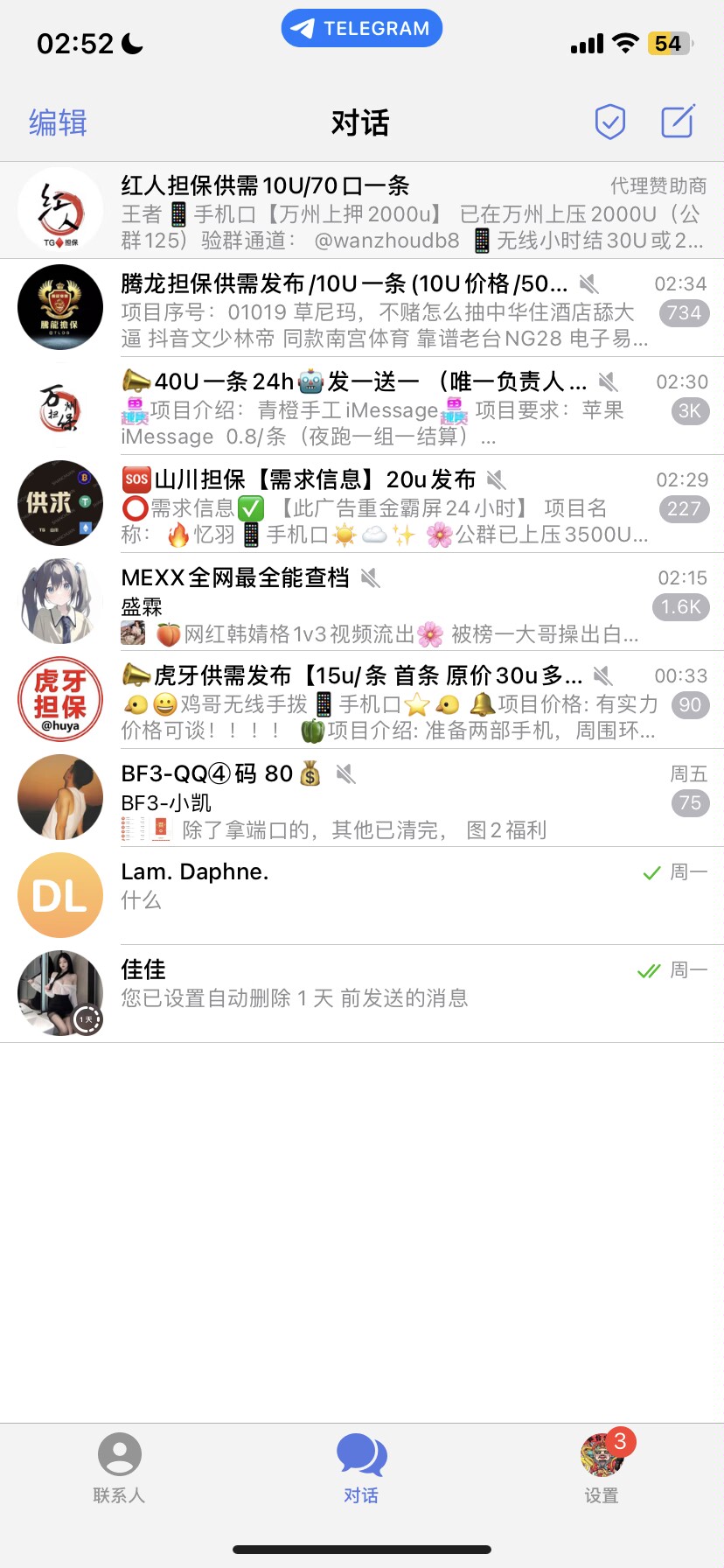Open the chat with Lam. Daphne.
Image resolution: width=724 pixels, height=1568 pixels.
tap(362, 896)
